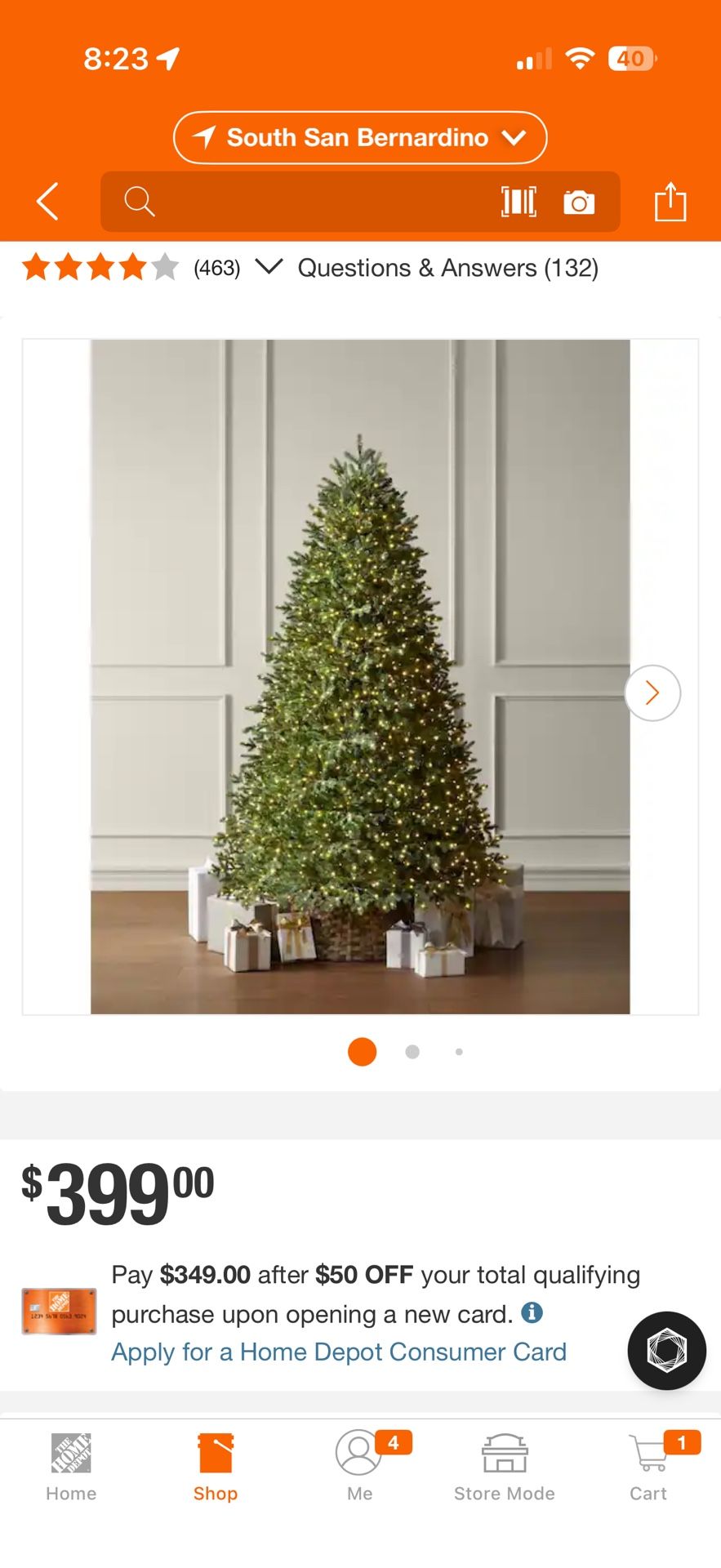
Task: Select the first carousel pagination dot
Action: [x=361, y=1052]
